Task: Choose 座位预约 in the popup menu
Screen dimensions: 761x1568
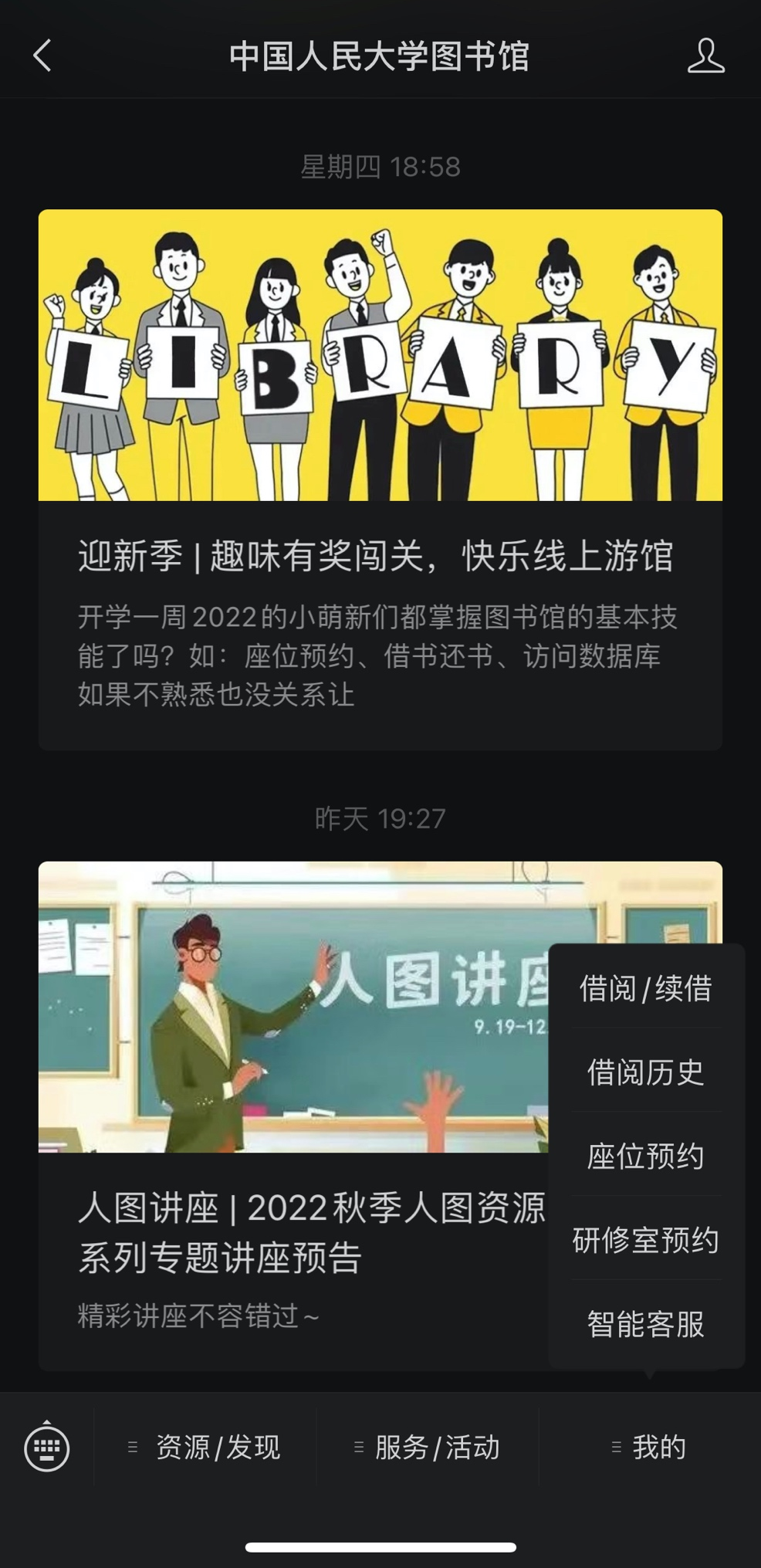Action: tap(646, 1156)
